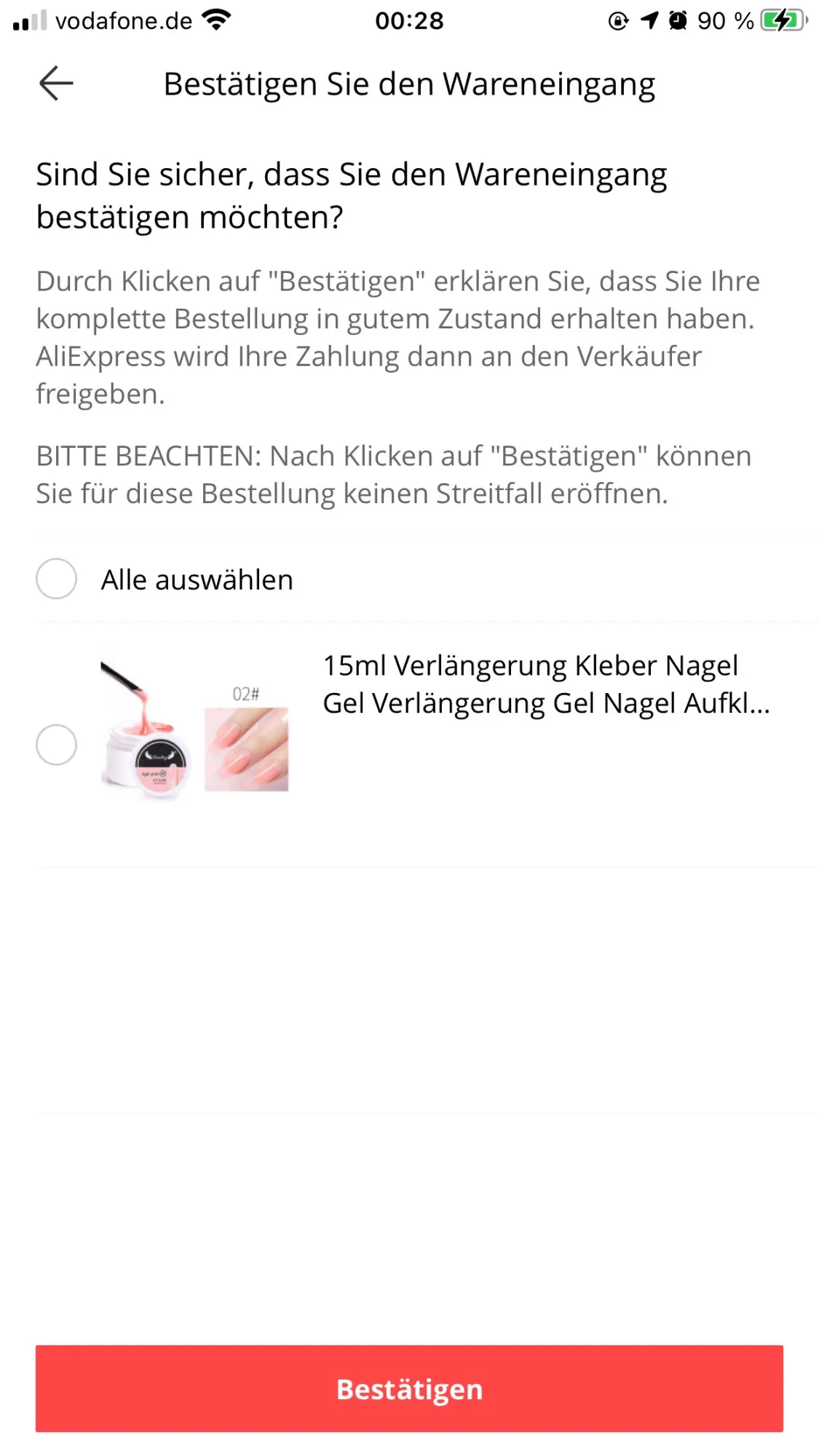This screenshot has height=1456, width=819.
Task: Tap the red Bestätigen button
Action: (409, 1388)
